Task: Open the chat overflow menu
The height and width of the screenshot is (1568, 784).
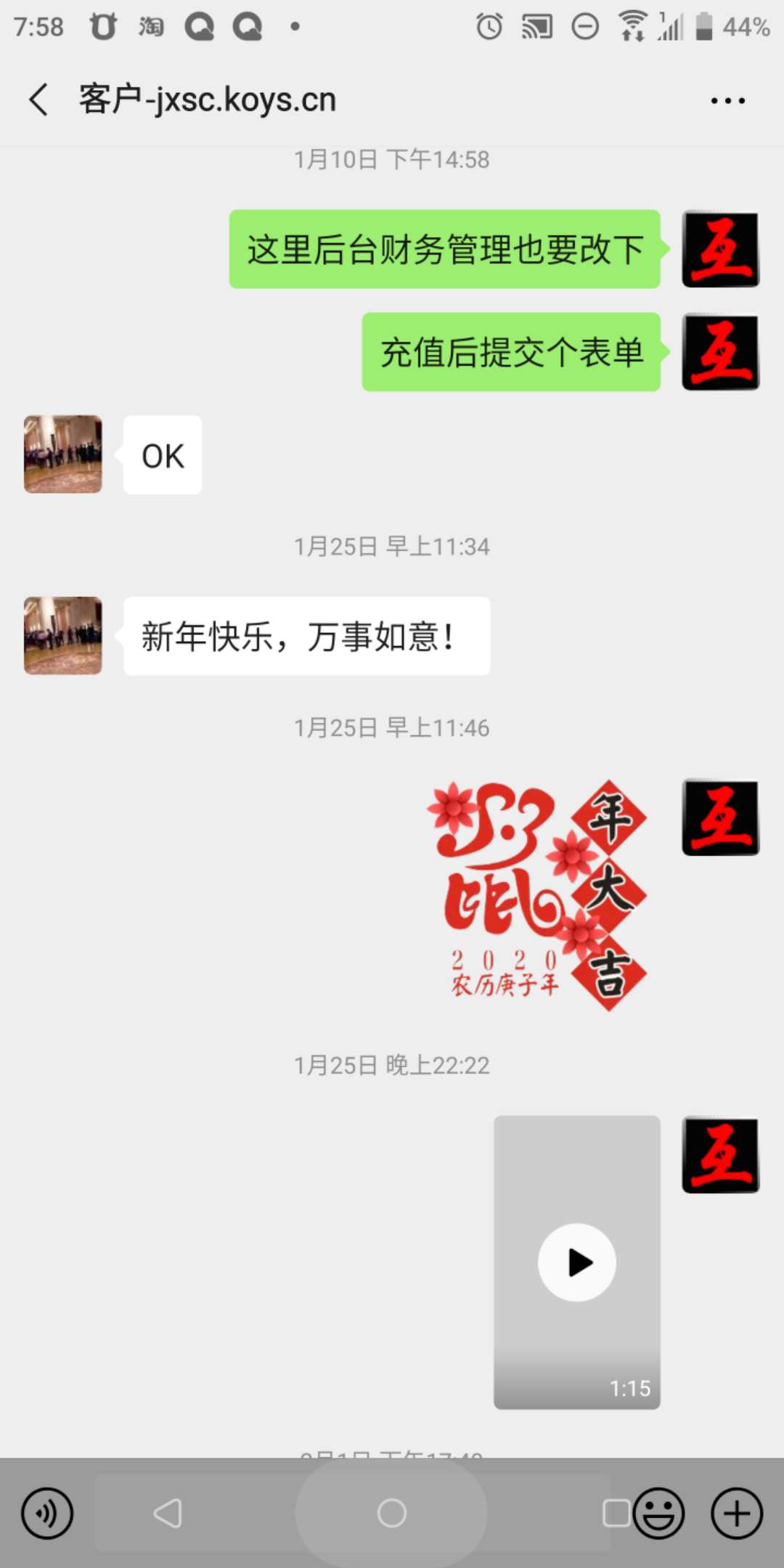Action: coord(727,101)
